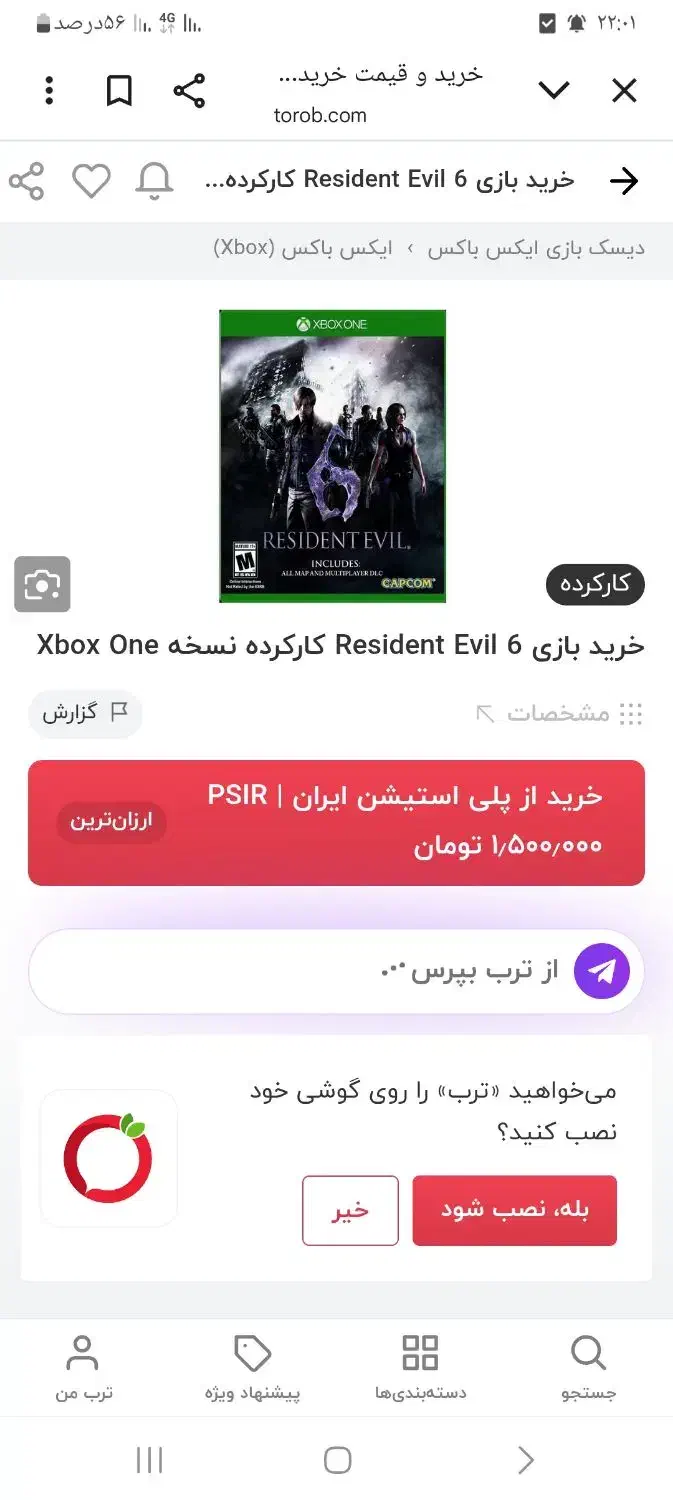Viewport: 673px width, 1500px height.
Task: Open the دیسک بازی ایکس باکس breadcrumb
Action: tap(536, 249)
